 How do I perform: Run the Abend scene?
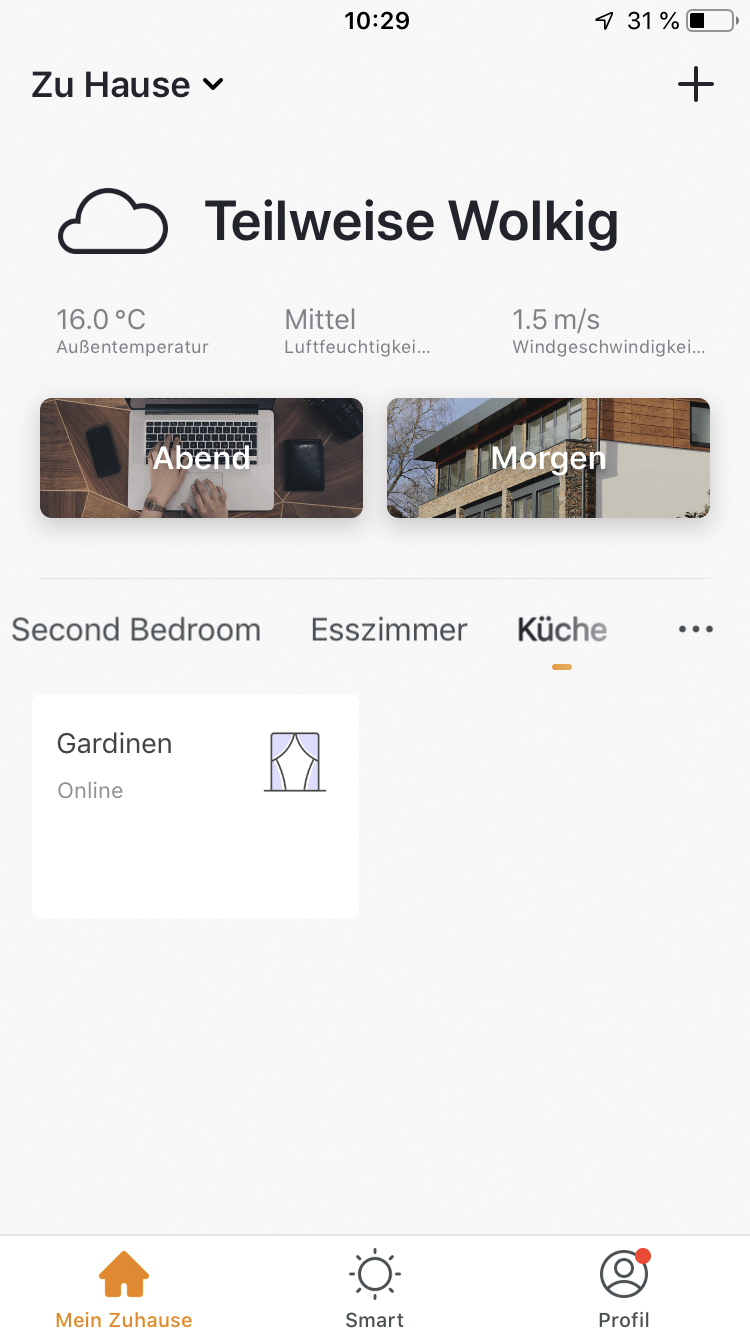(201, 458)
